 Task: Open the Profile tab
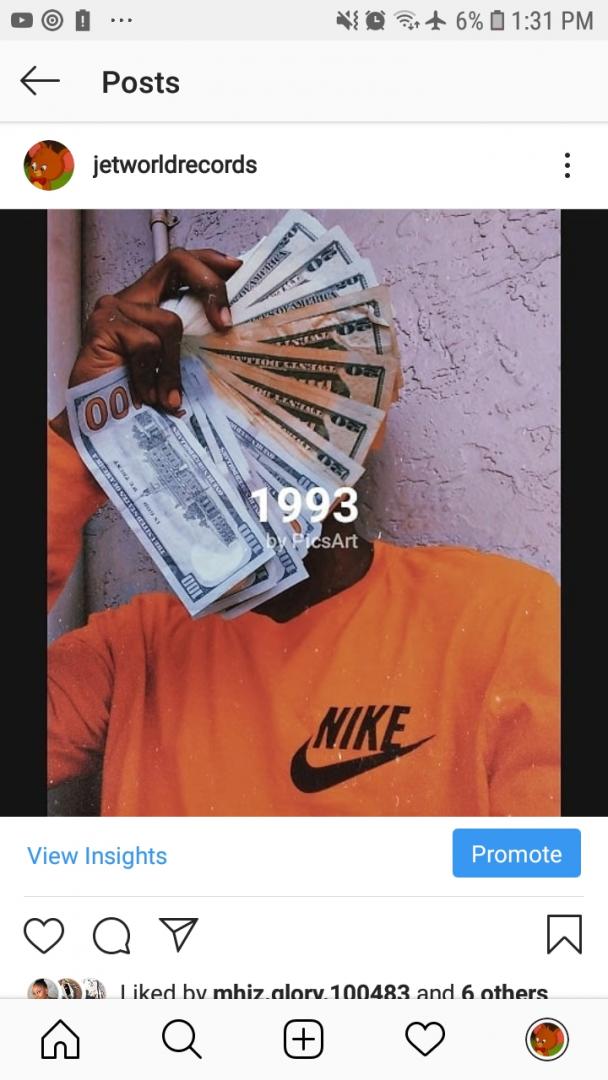pyautogui.click(x=547, y=1040)
